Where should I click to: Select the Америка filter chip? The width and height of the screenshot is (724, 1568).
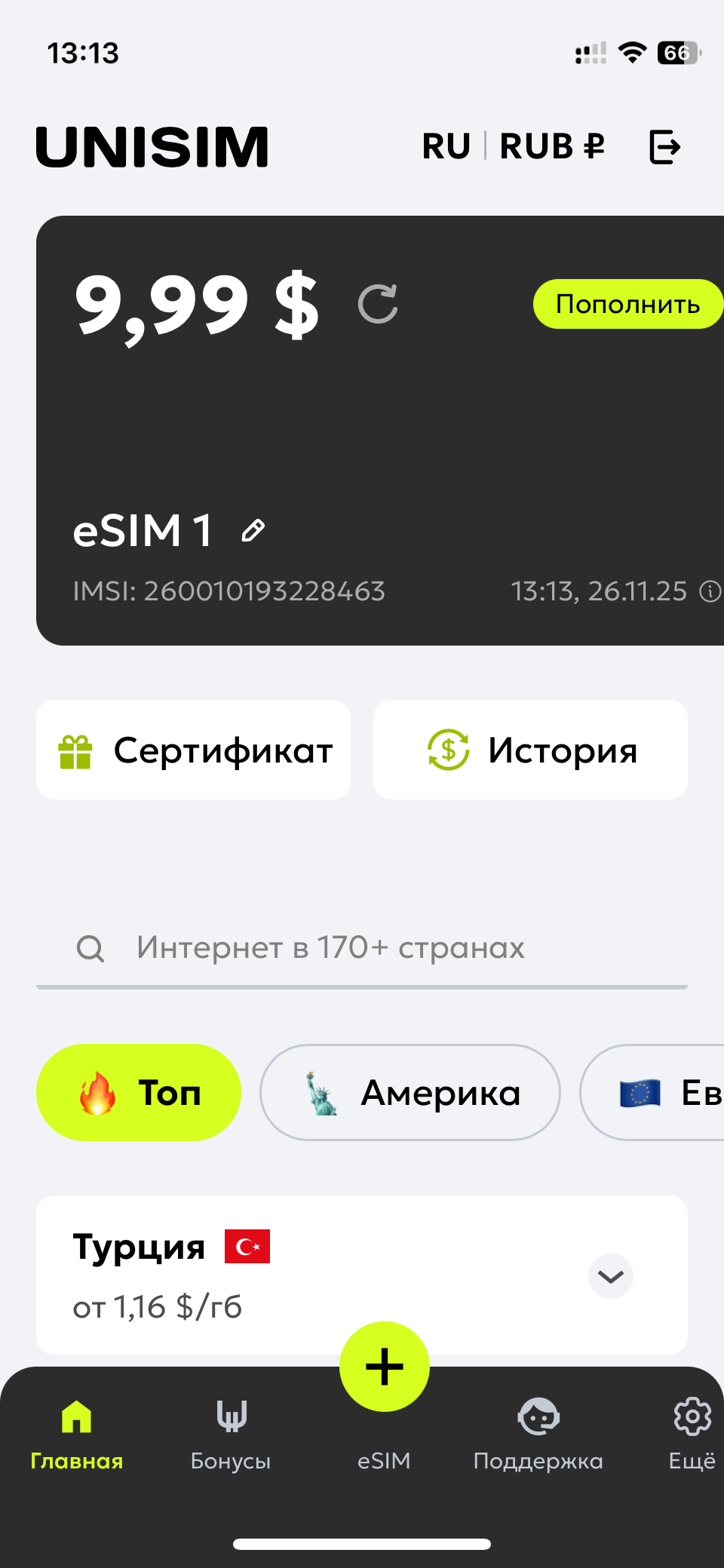410,1092
